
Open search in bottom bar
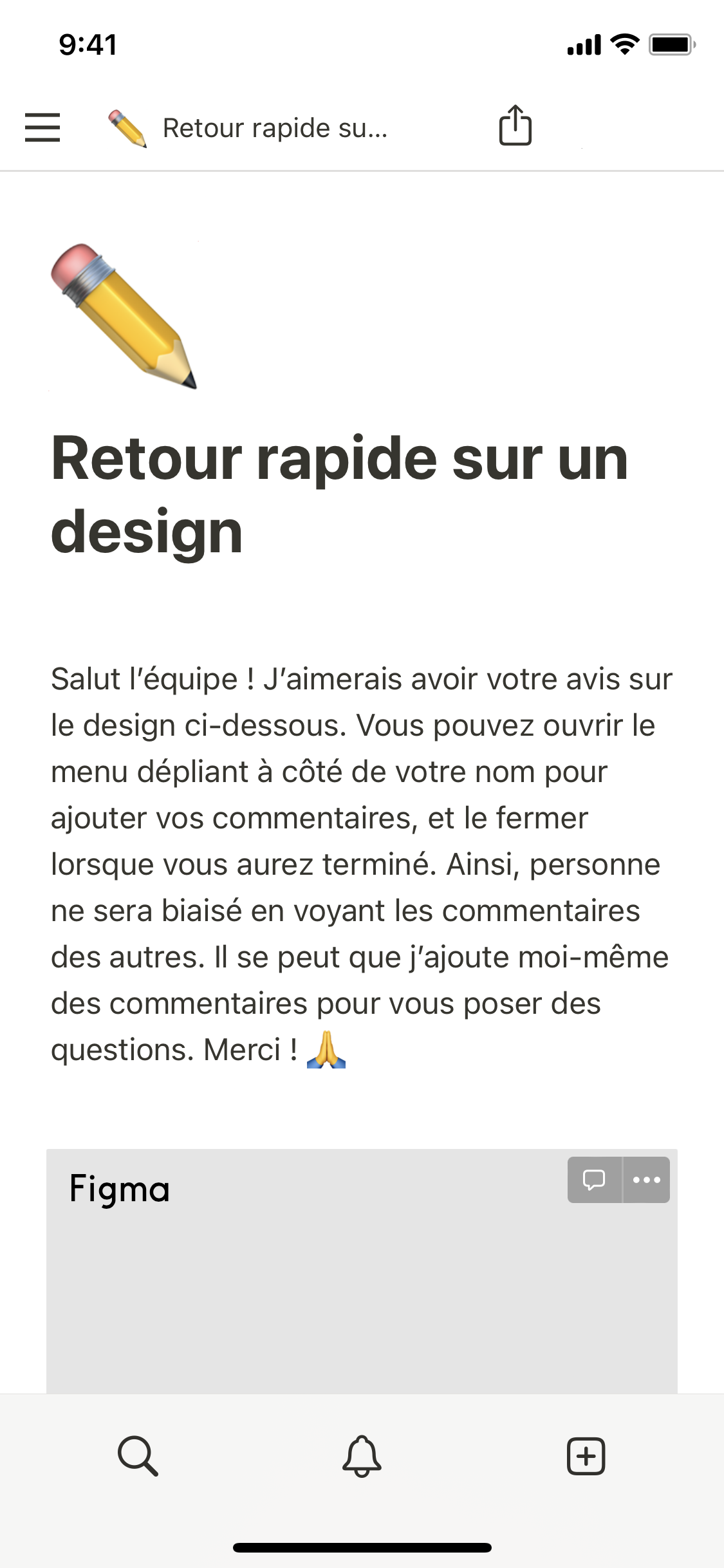(x=138, y=1455)
